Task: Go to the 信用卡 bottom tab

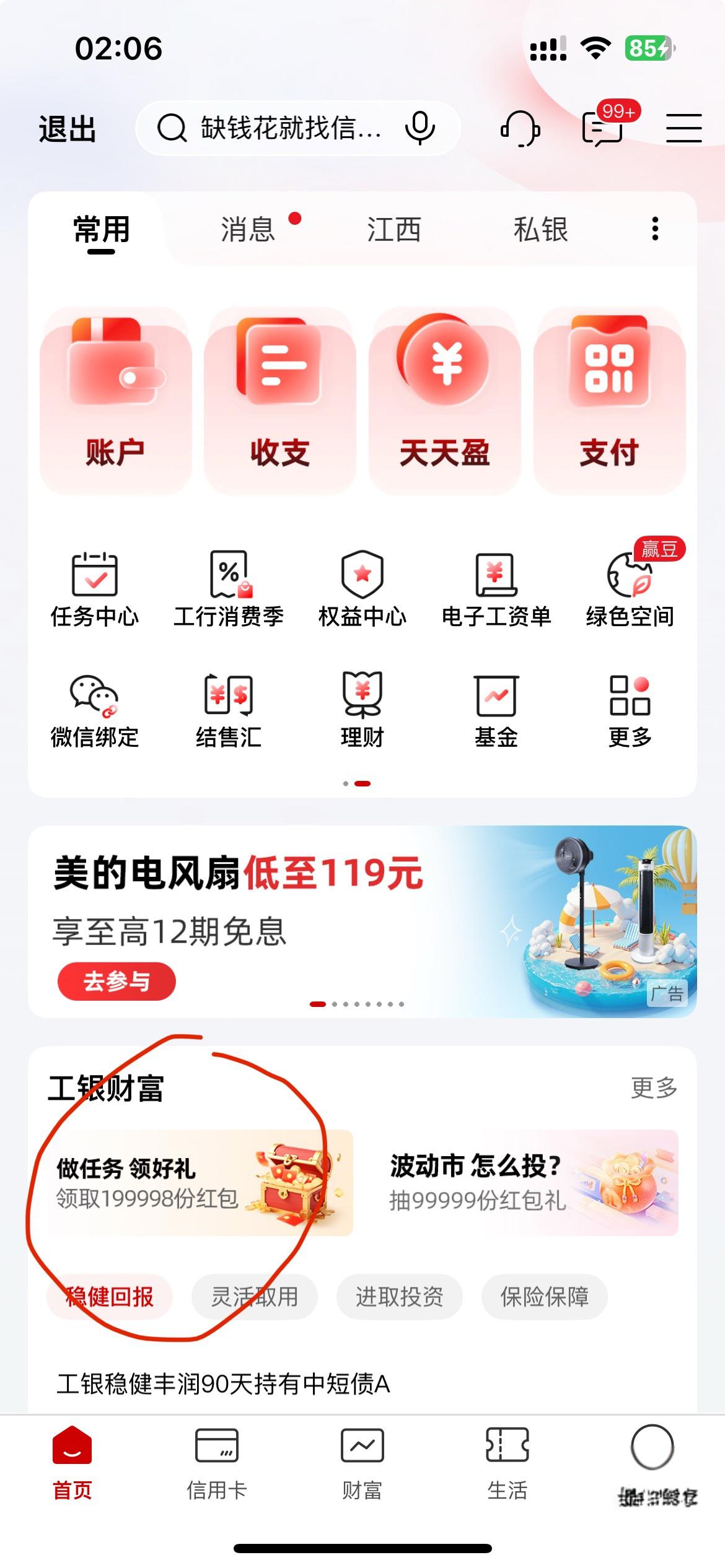Action: point(217,1463)
